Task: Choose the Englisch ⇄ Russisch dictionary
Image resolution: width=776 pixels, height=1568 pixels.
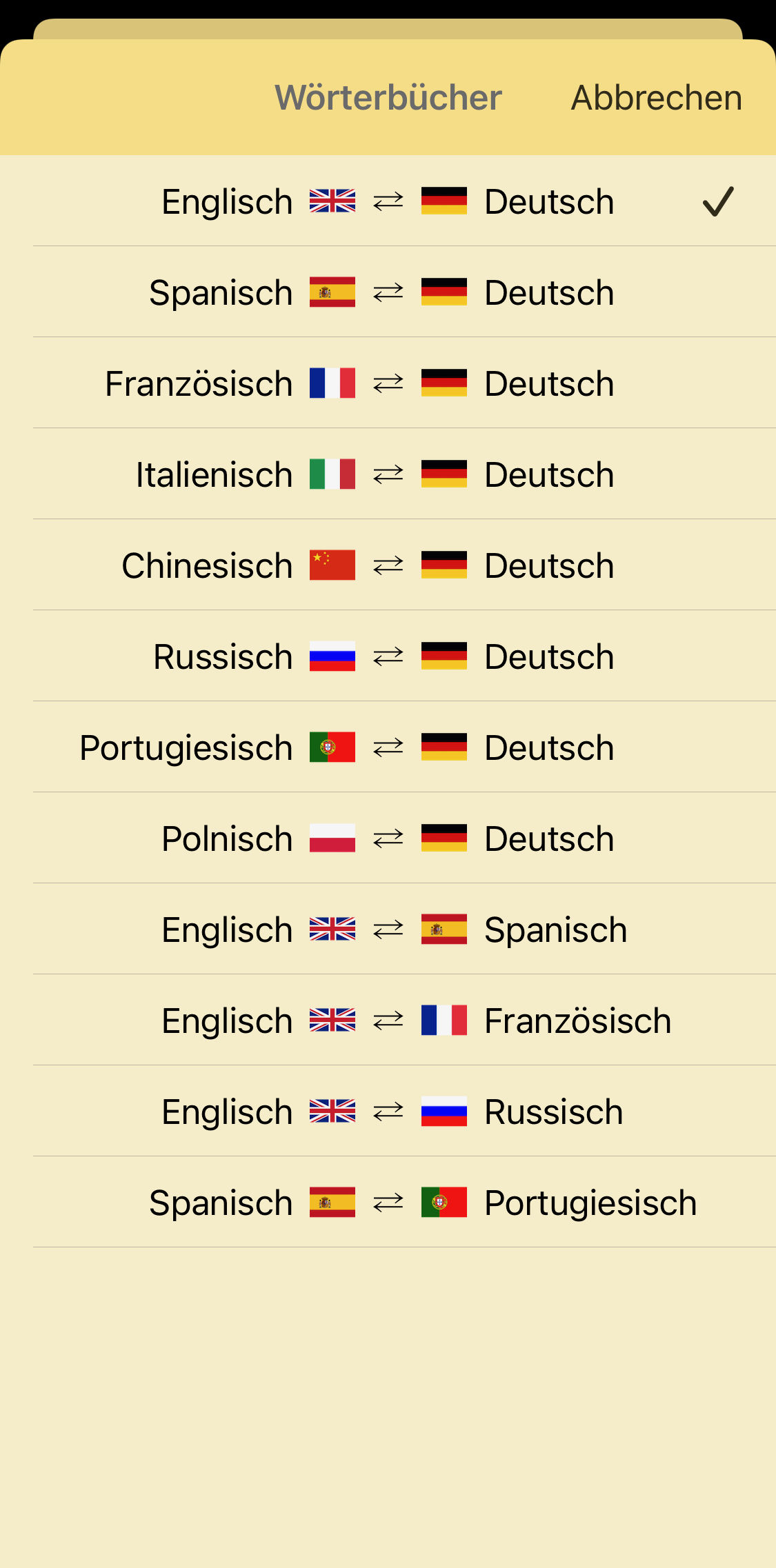Action: click(x=388, y=1112)
